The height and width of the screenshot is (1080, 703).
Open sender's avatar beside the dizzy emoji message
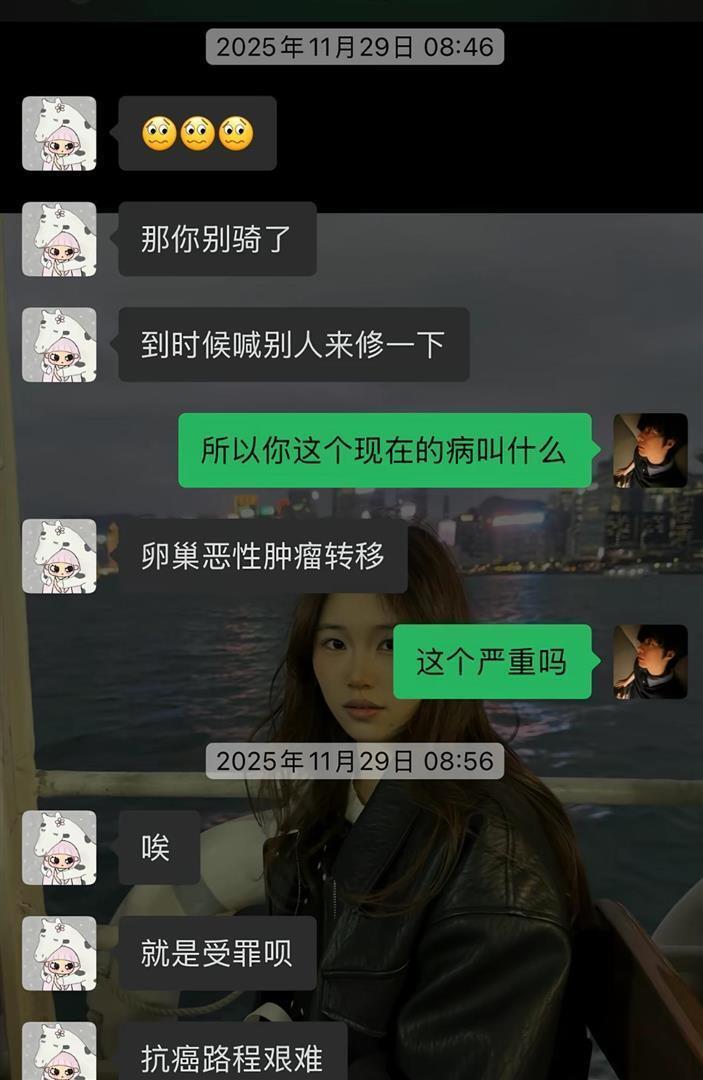pyautogui.click(x=59, y=133)
